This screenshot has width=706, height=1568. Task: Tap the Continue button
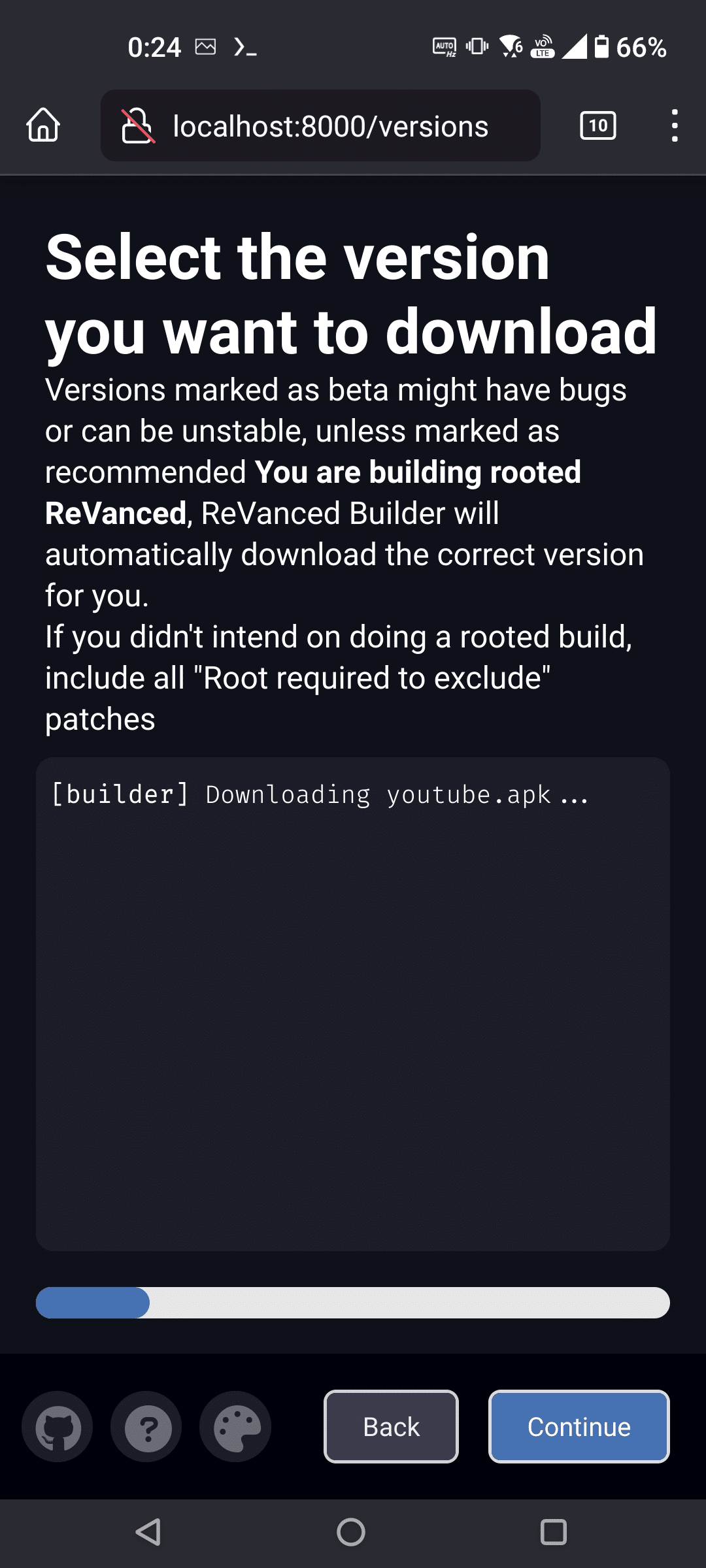[579, 1427]
